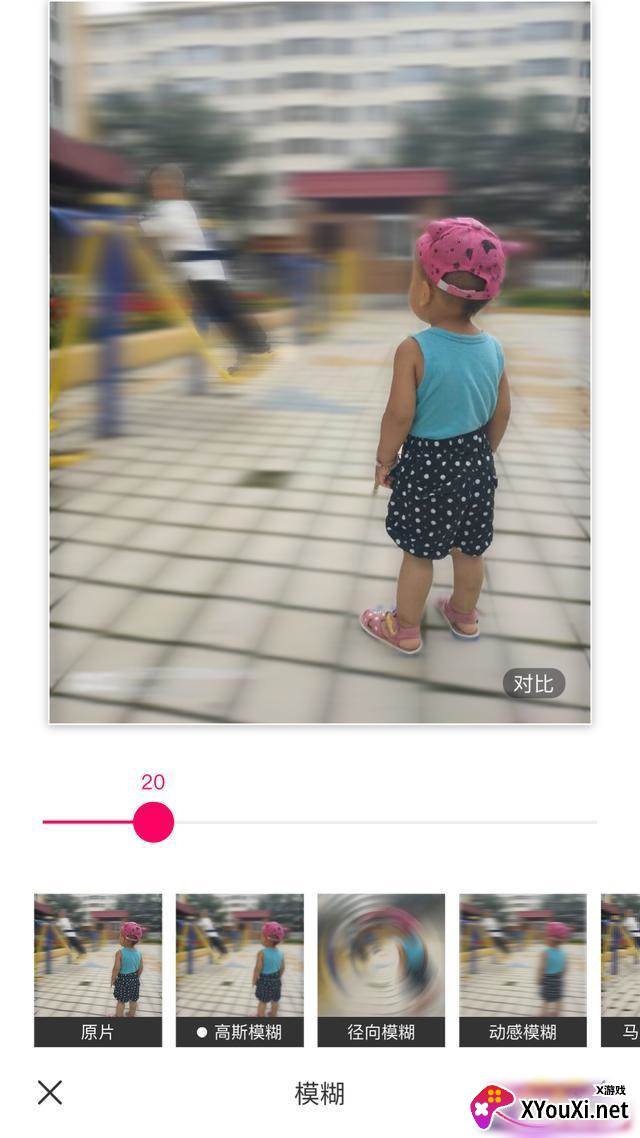Cancel blur editing with the X
The width and height of the screenshot is (640, 1138).
pyautogui.click(x=50, y=1092)
